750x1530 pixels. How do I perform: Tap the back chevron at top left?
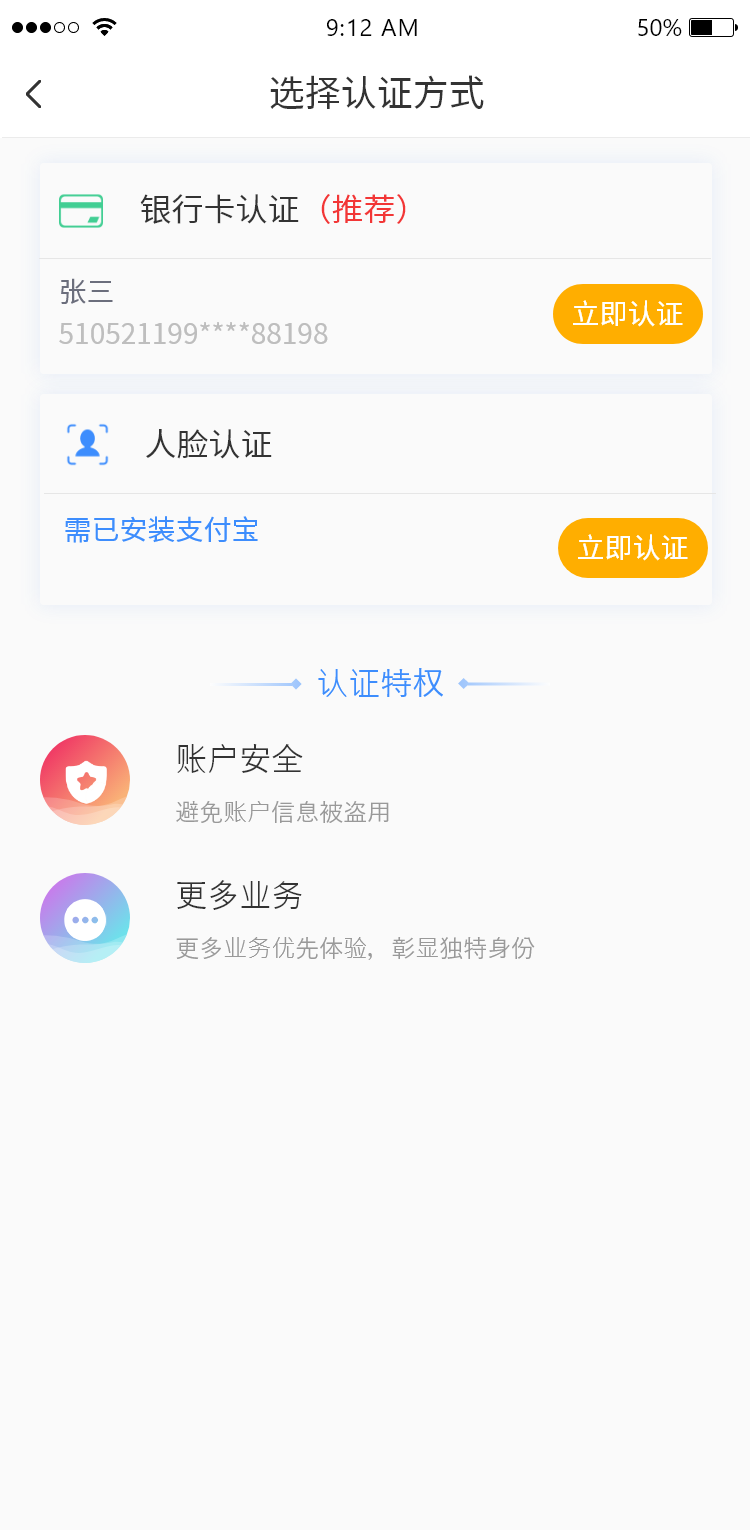click(x=33, y=93)
